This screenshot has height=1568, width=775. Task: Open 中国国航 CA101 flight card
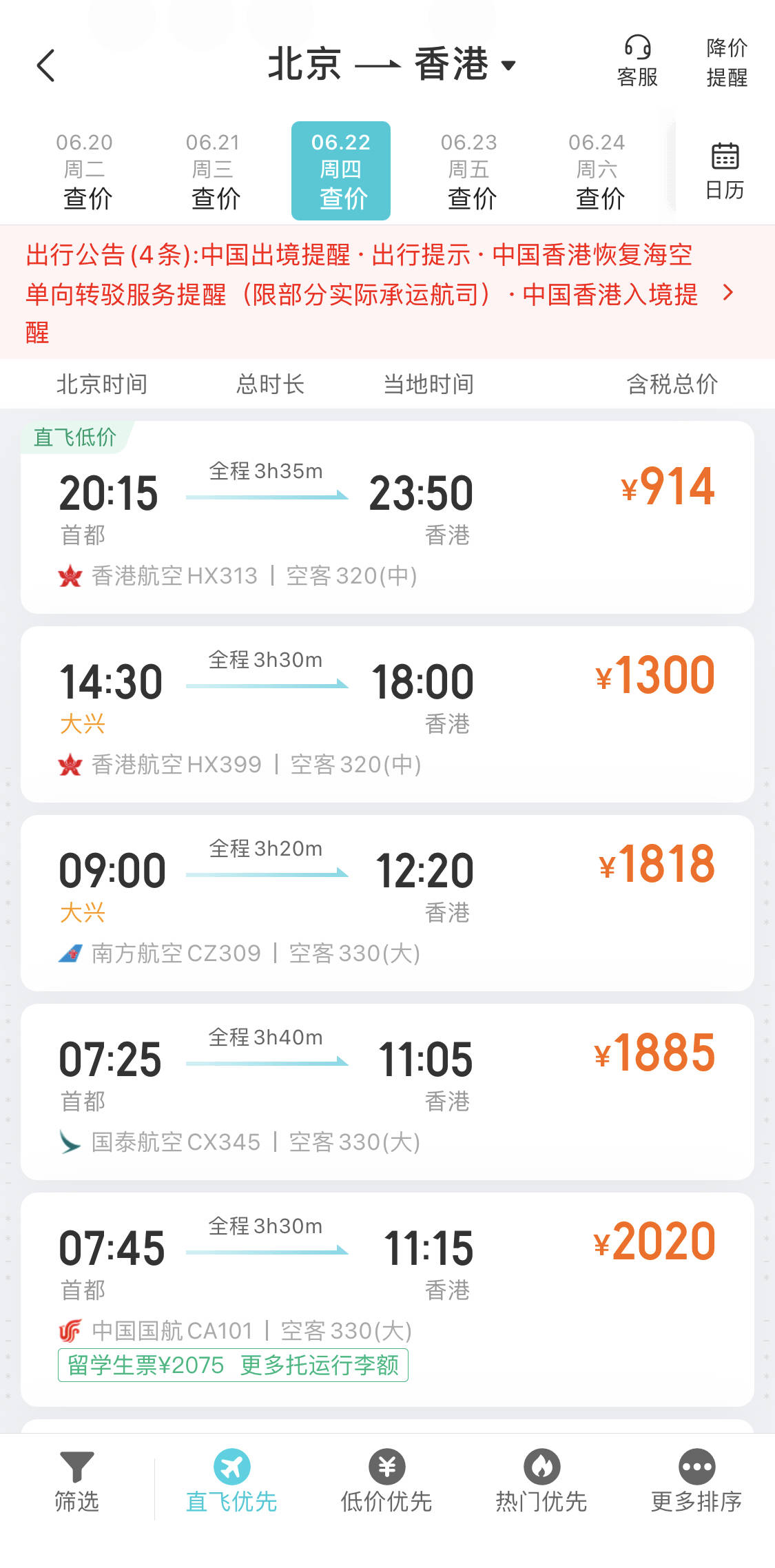387,1281
